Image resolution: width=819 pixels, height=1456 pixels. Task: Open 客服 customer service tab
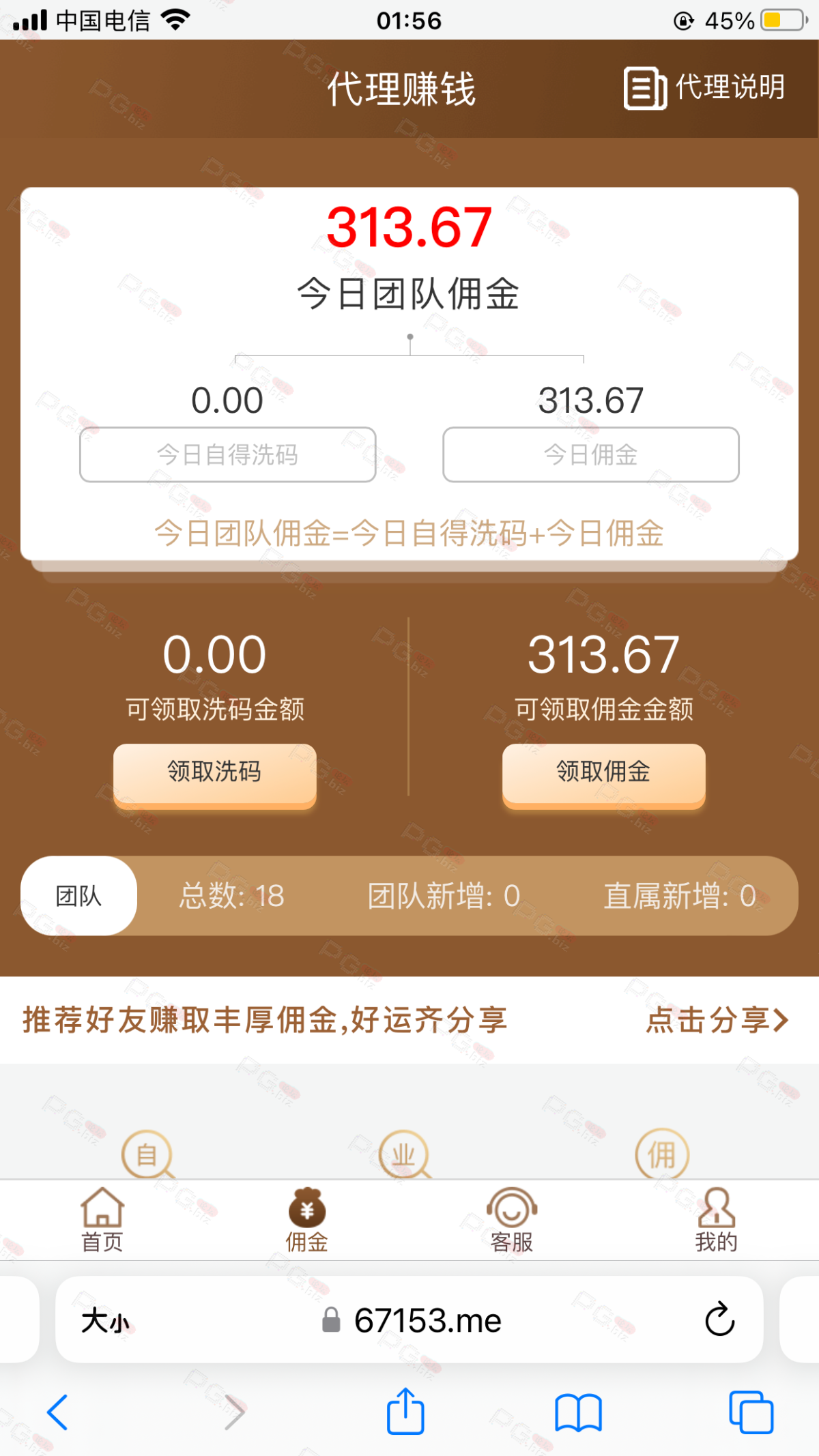(512, 1220)
